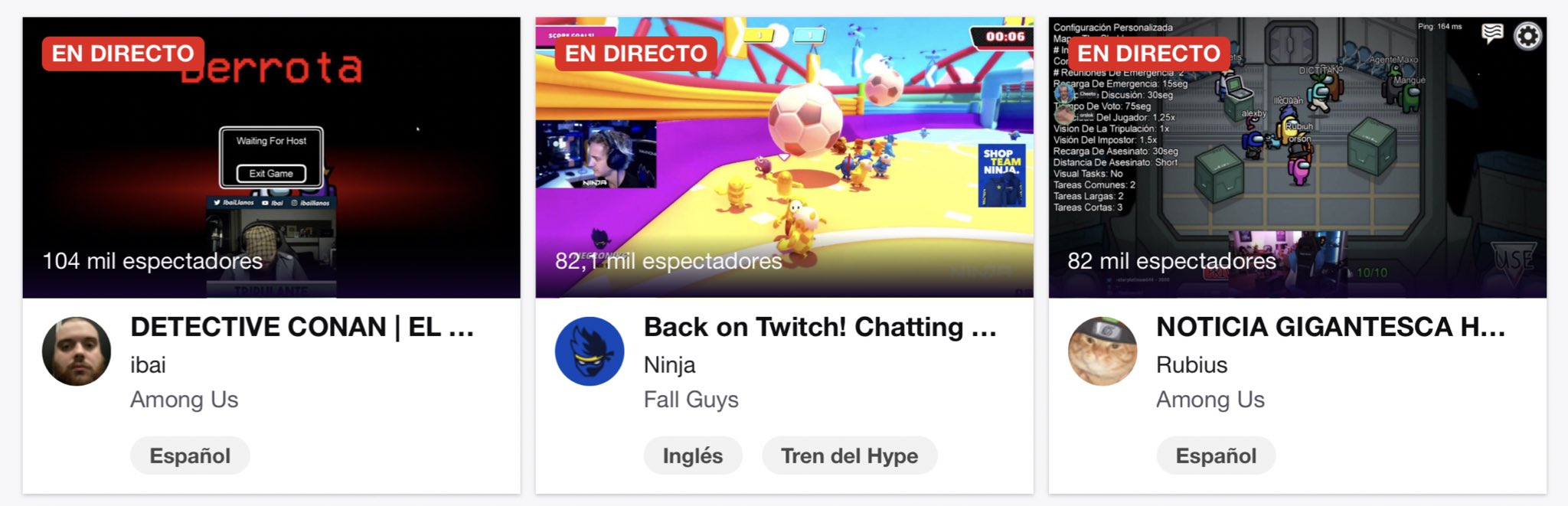Filter by the Inglés tag
Image resolution: width=1568 pixels, height=506 pixels.
click(x=692, y=456)
